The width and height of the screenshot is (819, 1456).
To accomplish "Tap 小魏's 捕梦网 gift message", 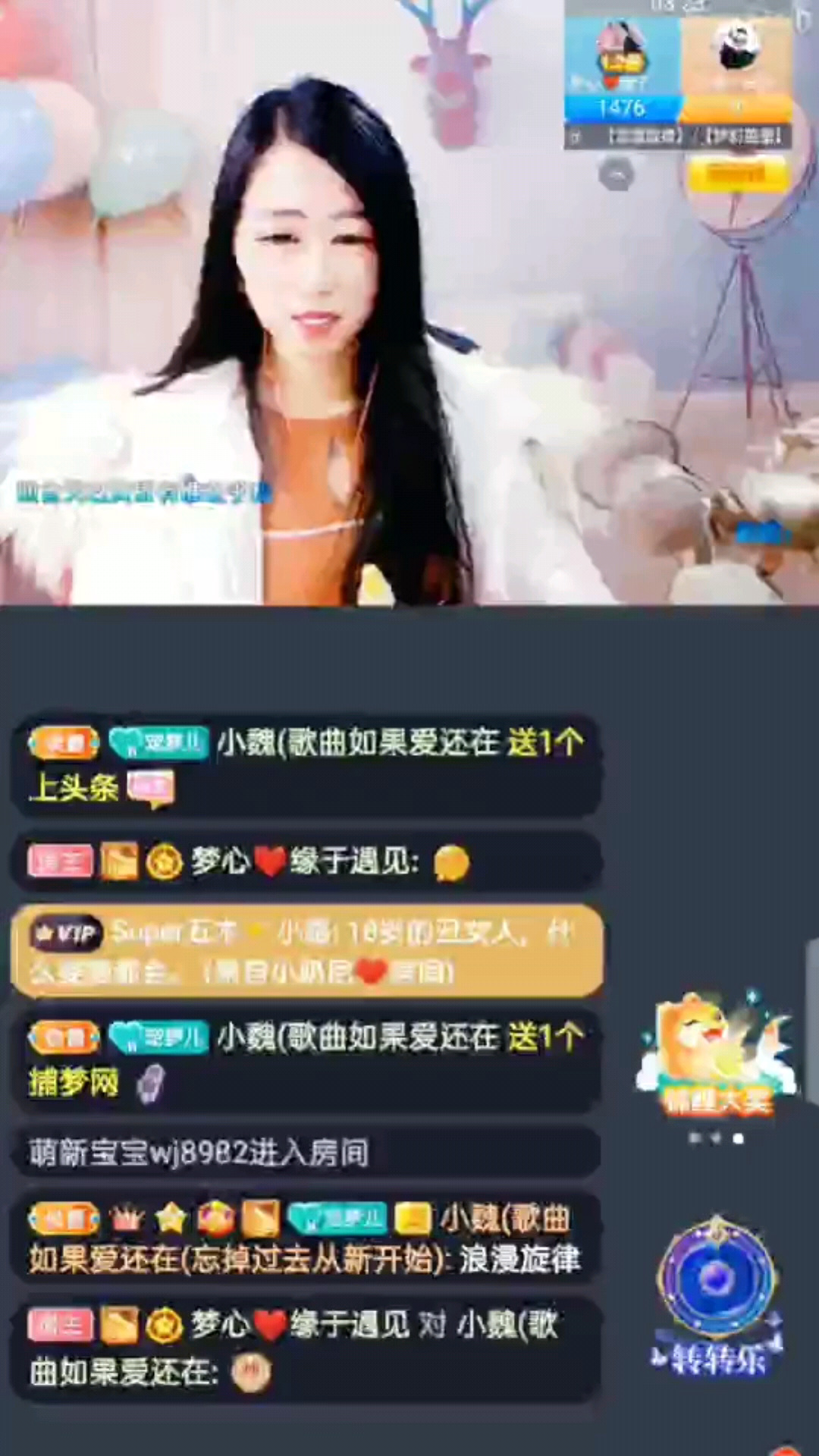I will 306,1059.
